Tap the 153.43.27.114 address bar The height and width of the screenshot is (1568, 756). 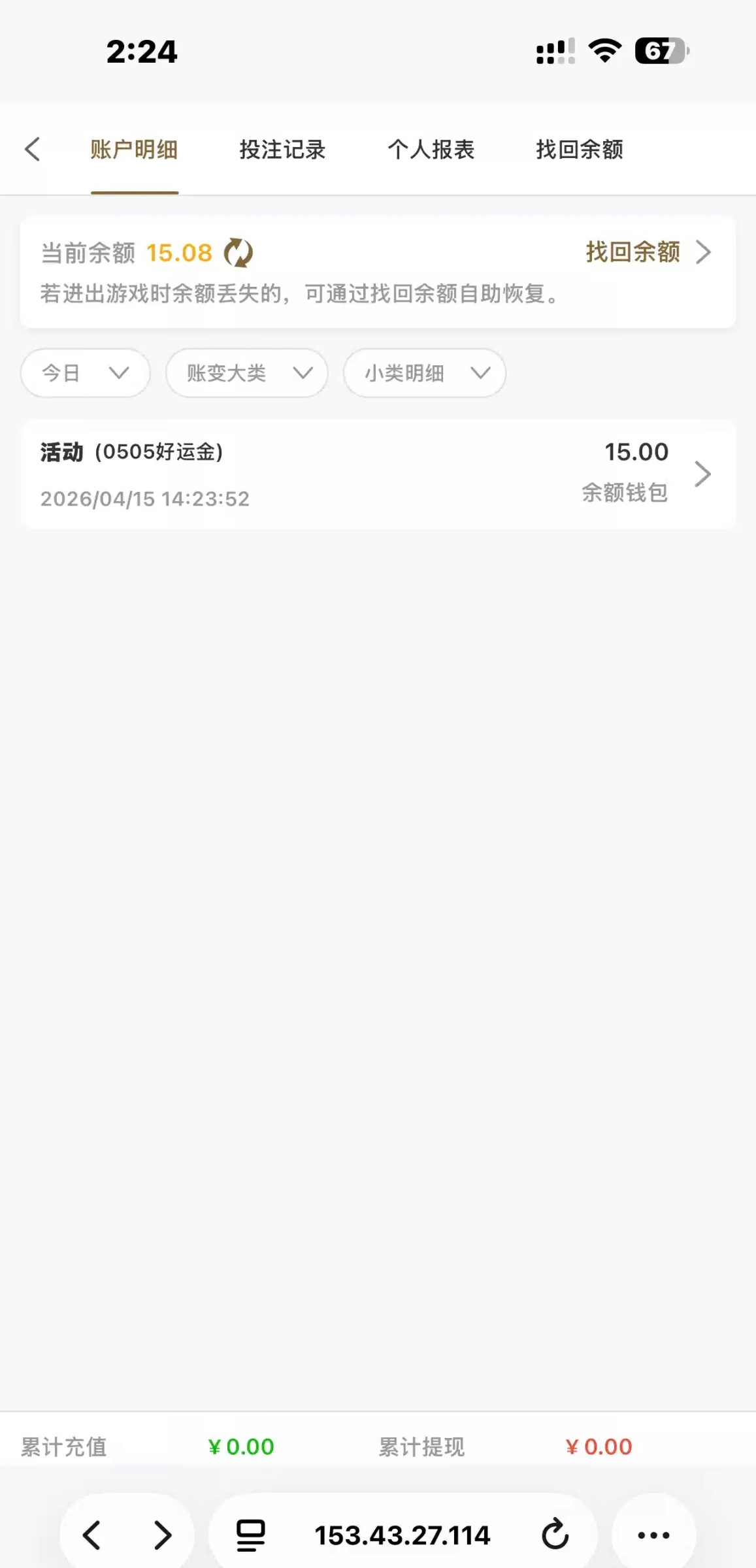pos(403,1535)
